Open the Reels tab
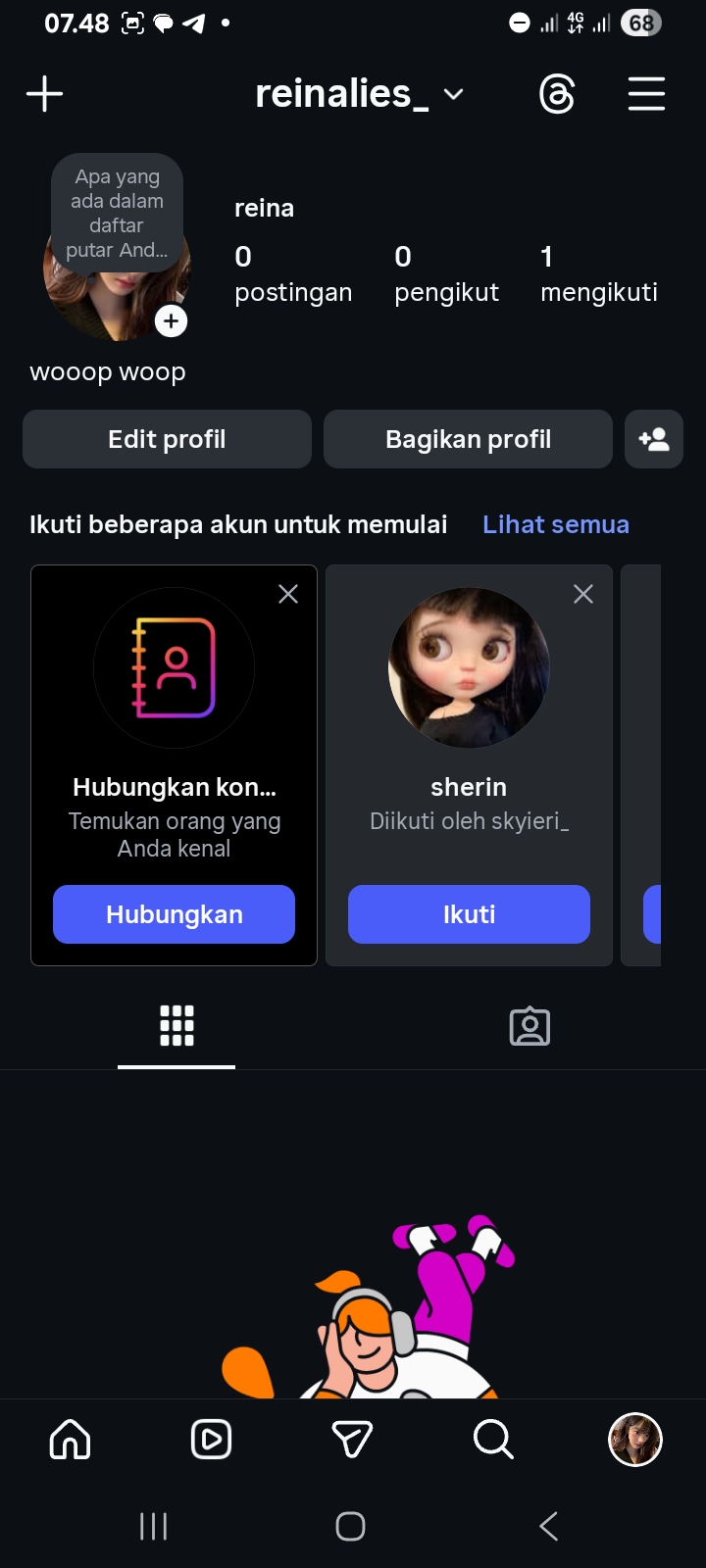 click(211, 1440)
